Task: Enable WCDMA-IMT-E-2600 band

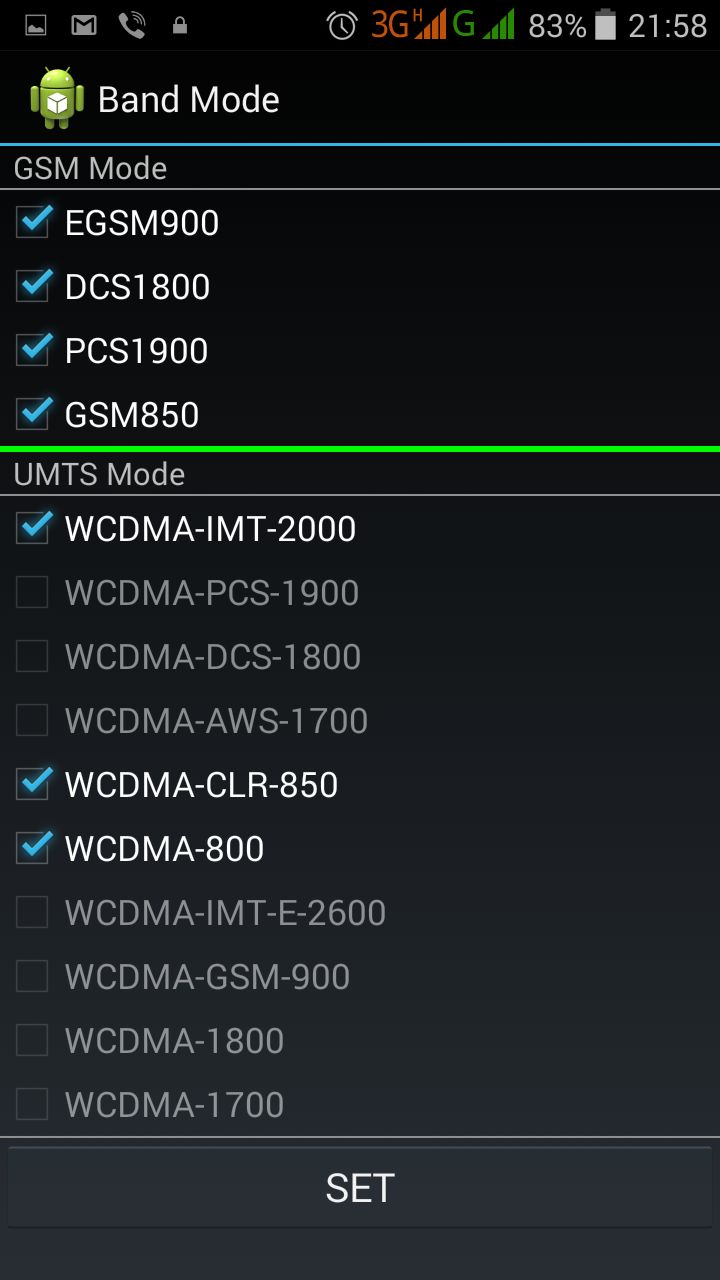Action: point(32,912)
